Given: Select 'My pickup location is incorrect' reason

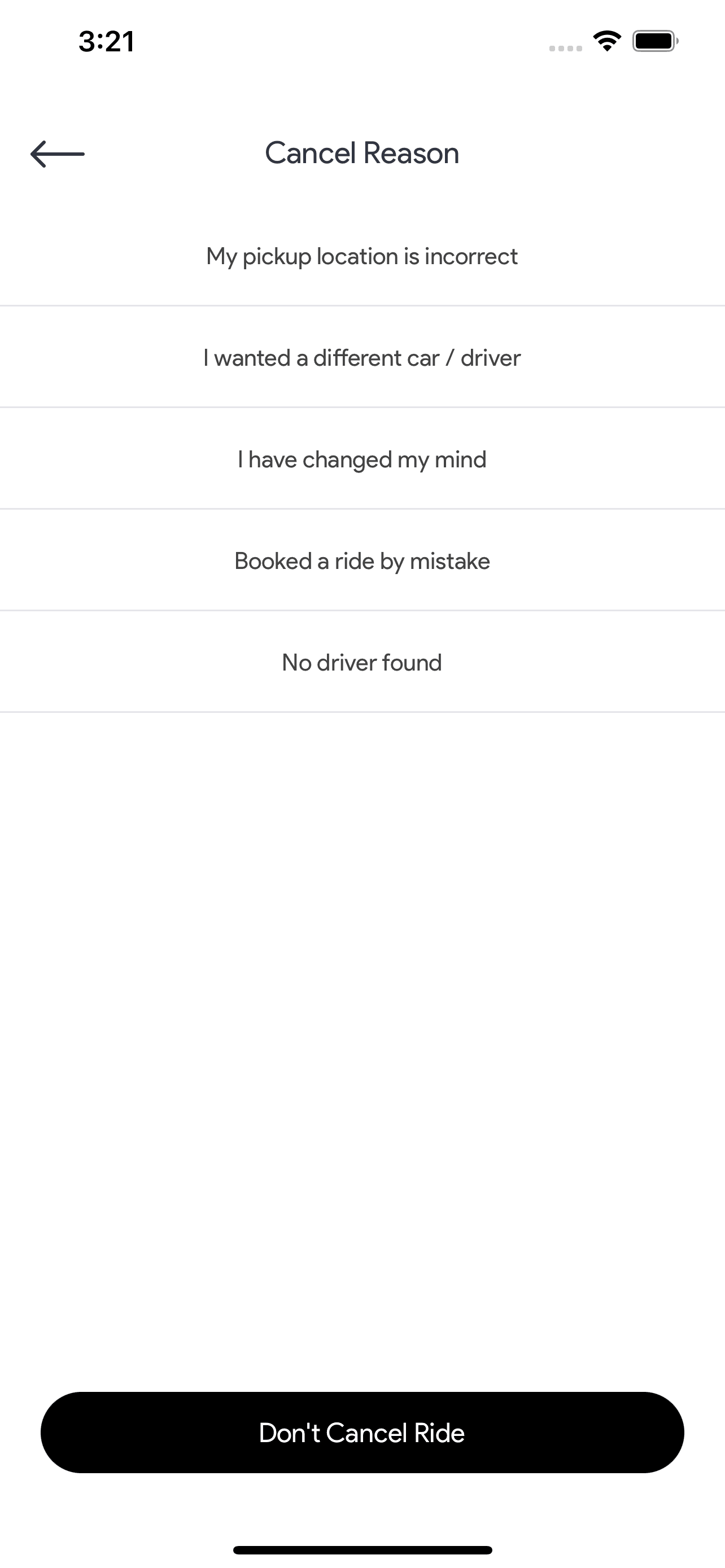Looking at the screenshot, I should (362, 256).
